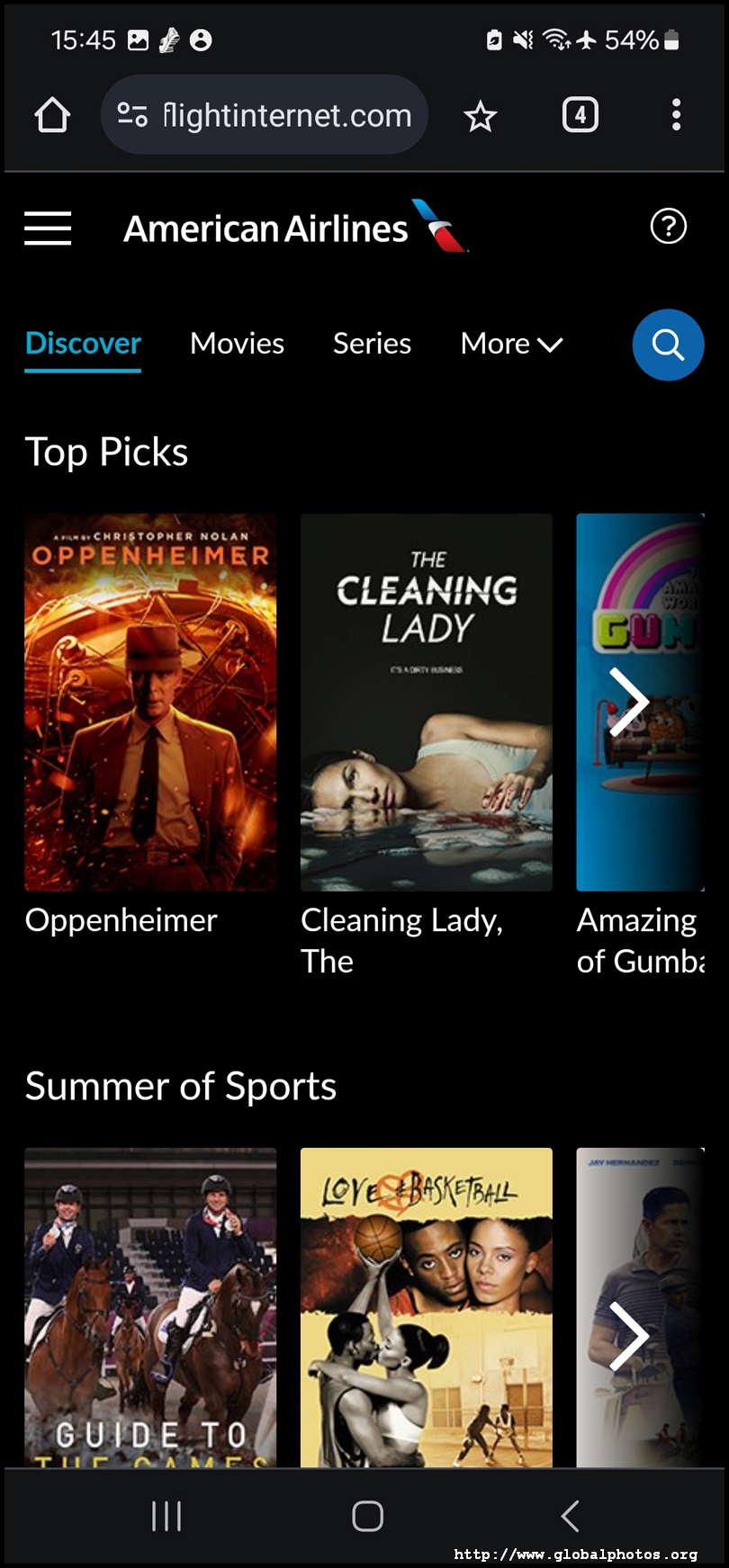The image size is (729, 1568).
Task: Bookmark this page with the star
Action: 481,116
